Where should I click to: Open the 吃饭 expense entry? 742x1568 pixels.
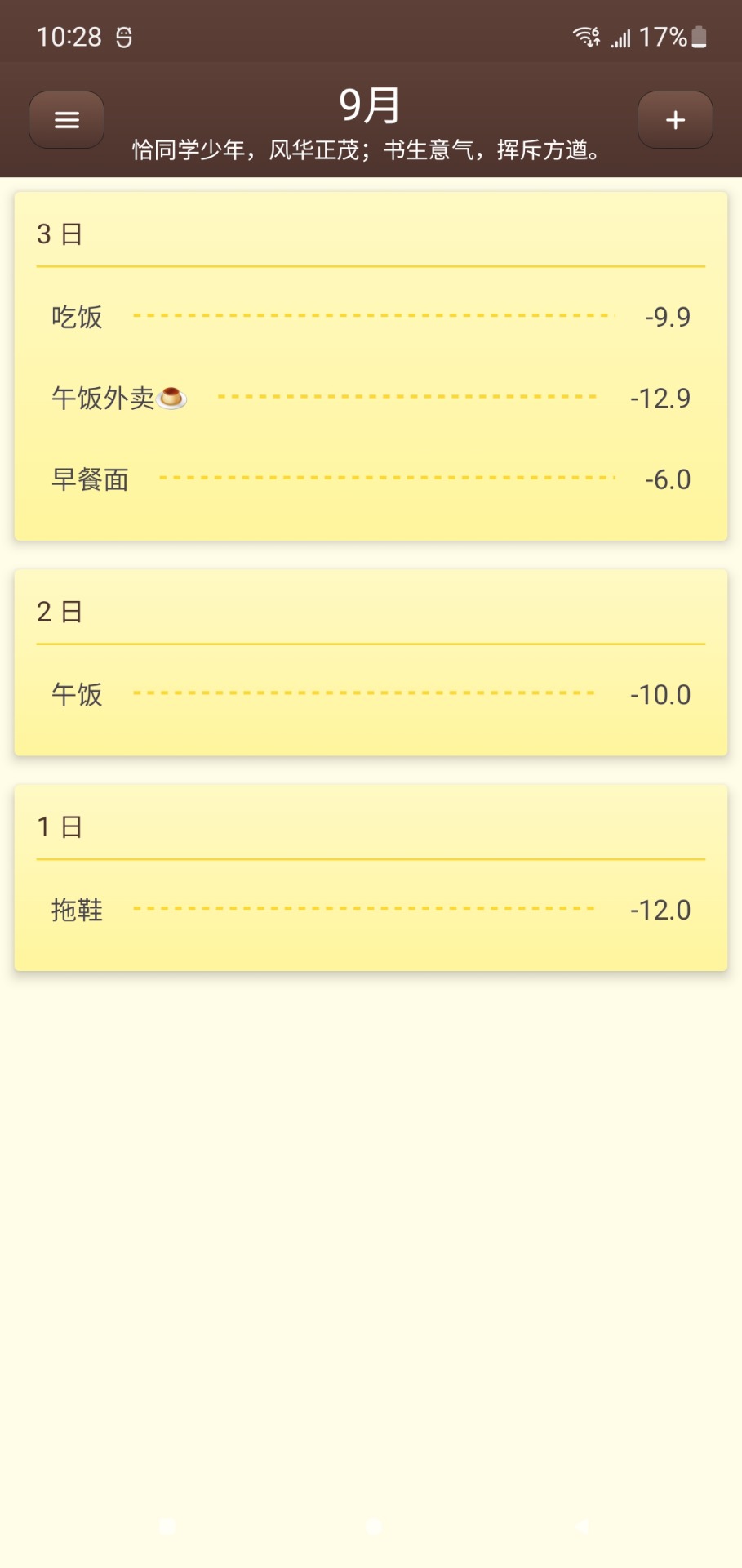pos(76,317)
